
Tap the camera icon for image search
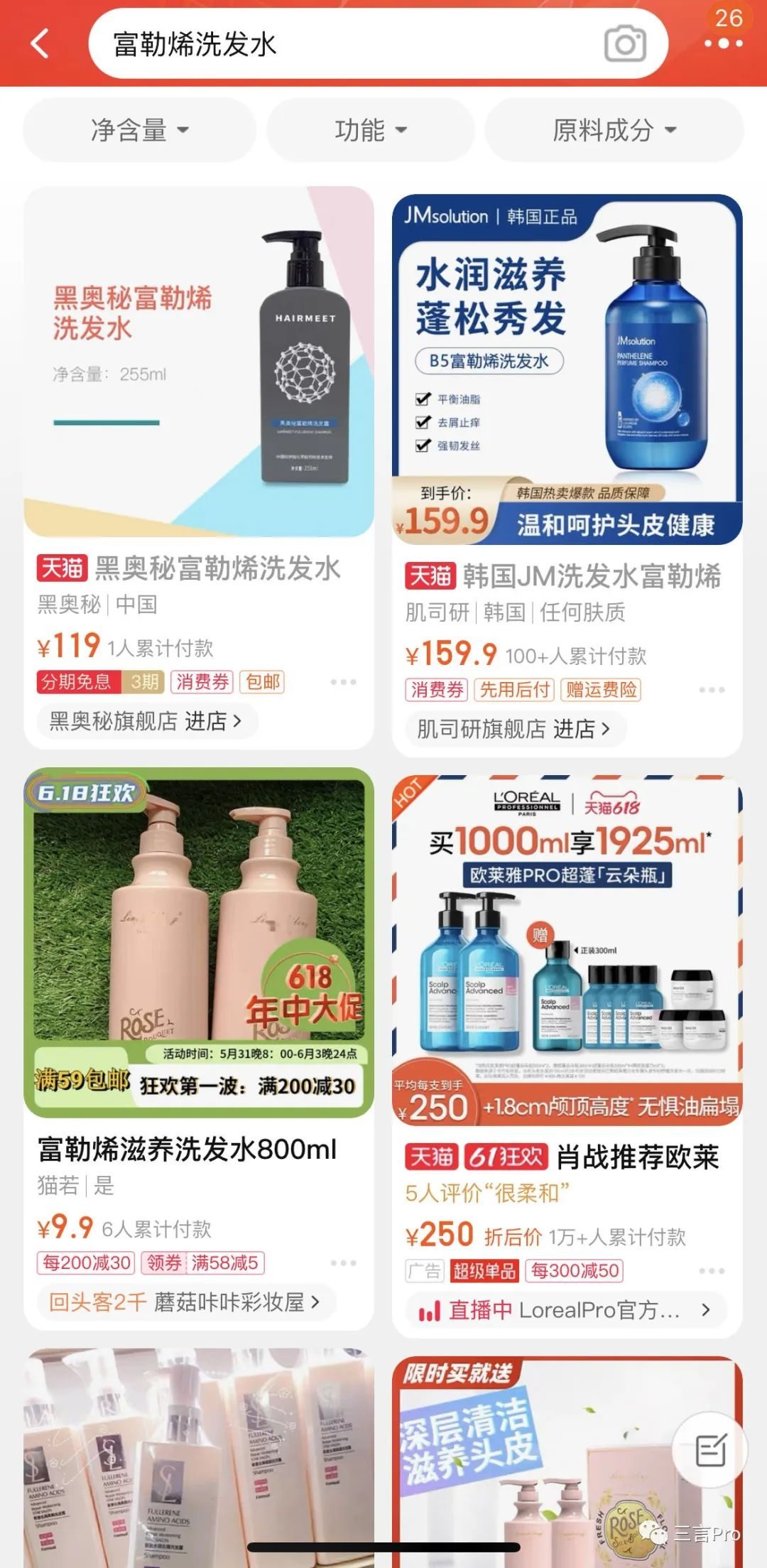[x=624, y=44]
